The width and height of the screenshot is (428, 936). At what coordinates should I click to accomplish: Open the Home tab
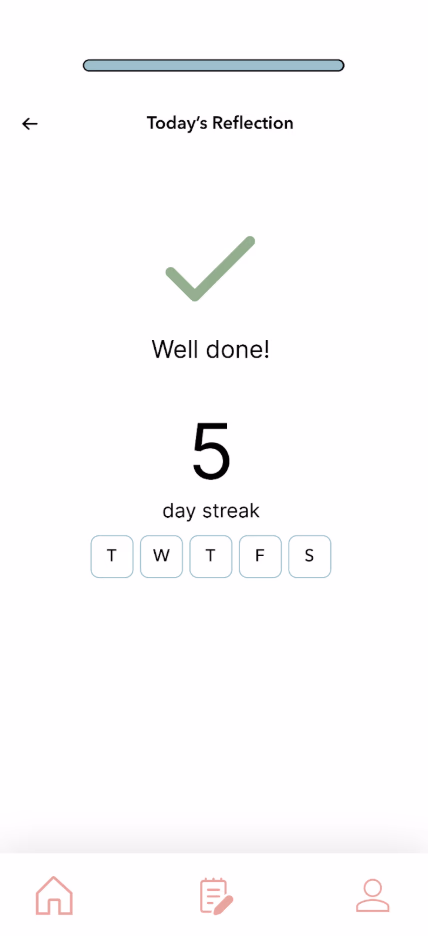(x=54, y=895)
